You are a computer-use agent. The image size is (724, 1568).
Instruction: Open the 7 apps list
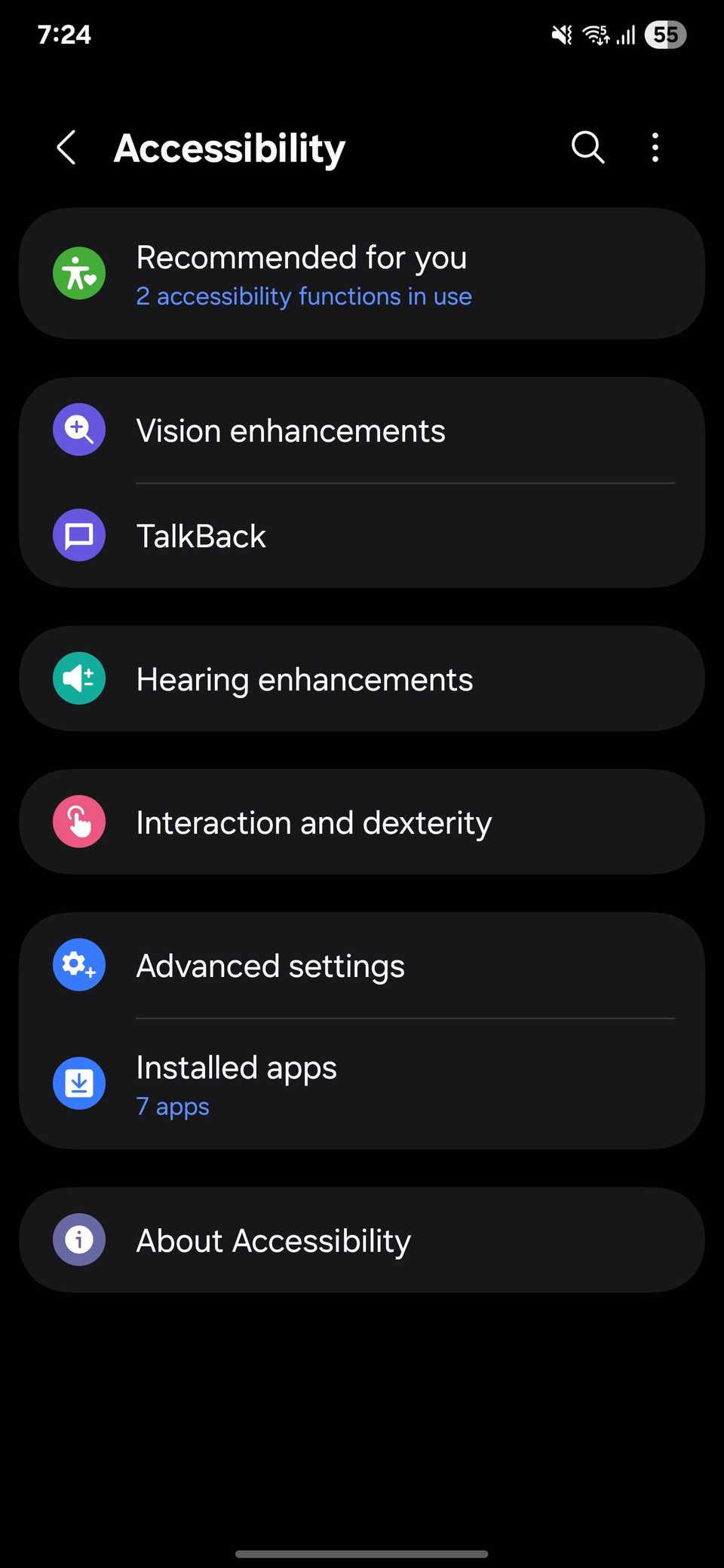point(173,1106)
